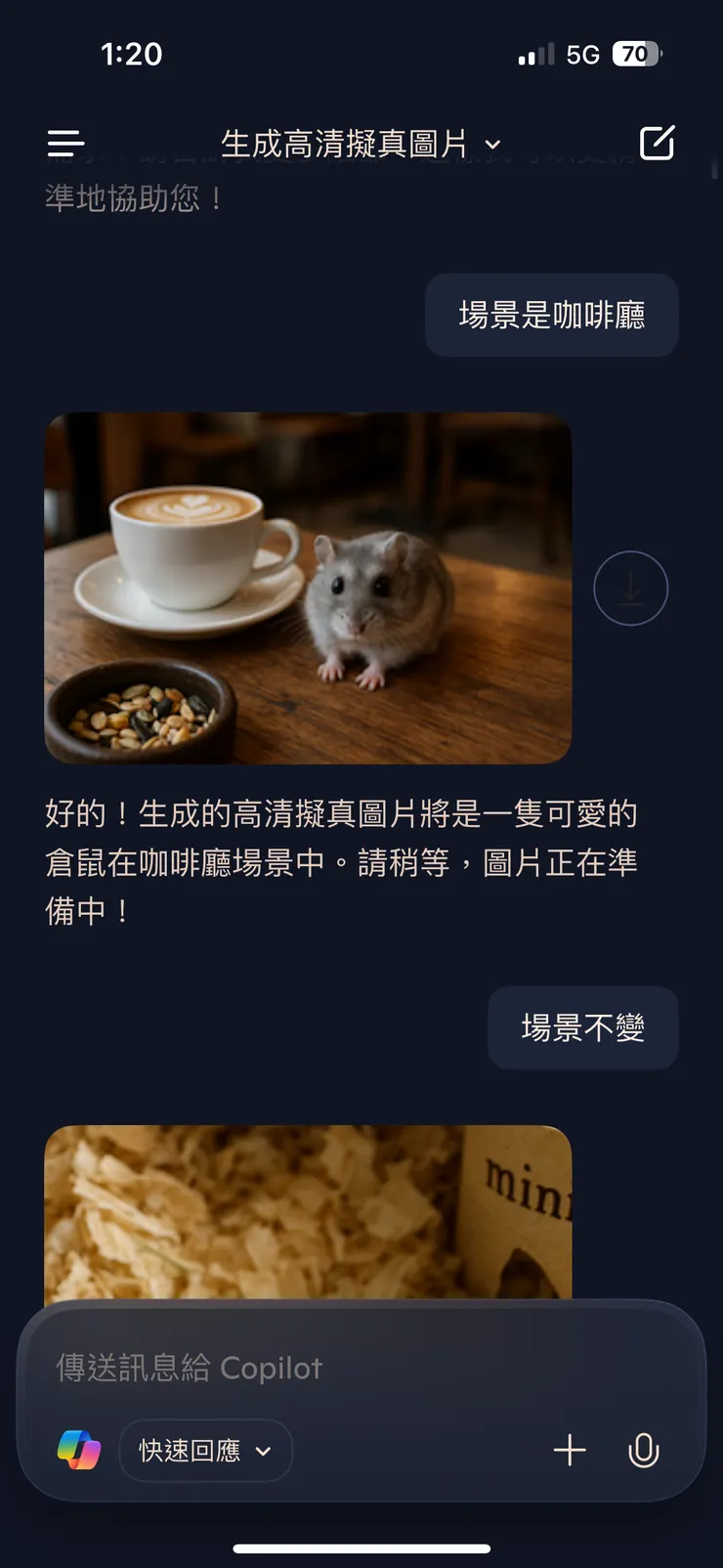Select the download icon beside generated image
The image size is (723, 1568).
point(630,588)
